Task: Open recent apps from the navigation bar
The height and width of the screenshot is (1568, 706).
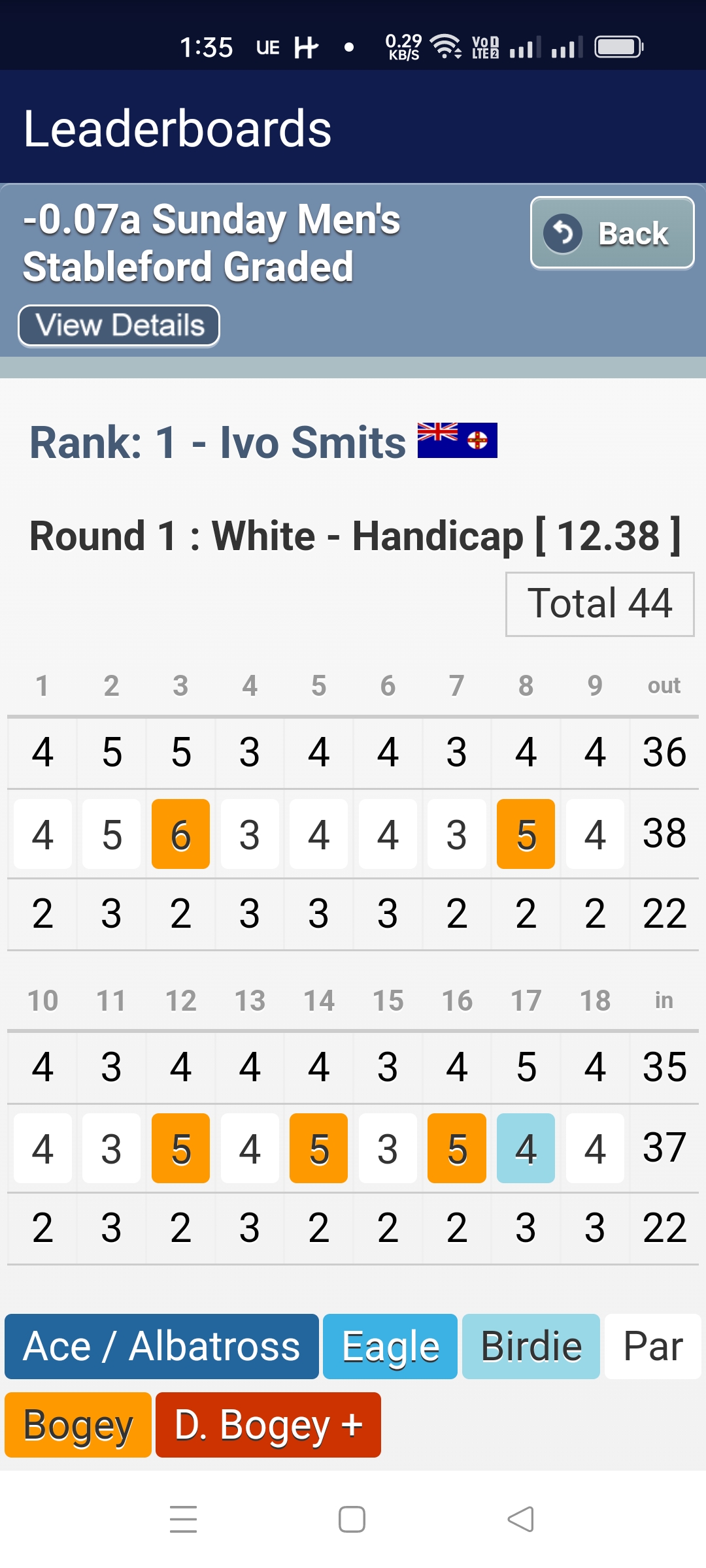Action: coord(183,1519)
